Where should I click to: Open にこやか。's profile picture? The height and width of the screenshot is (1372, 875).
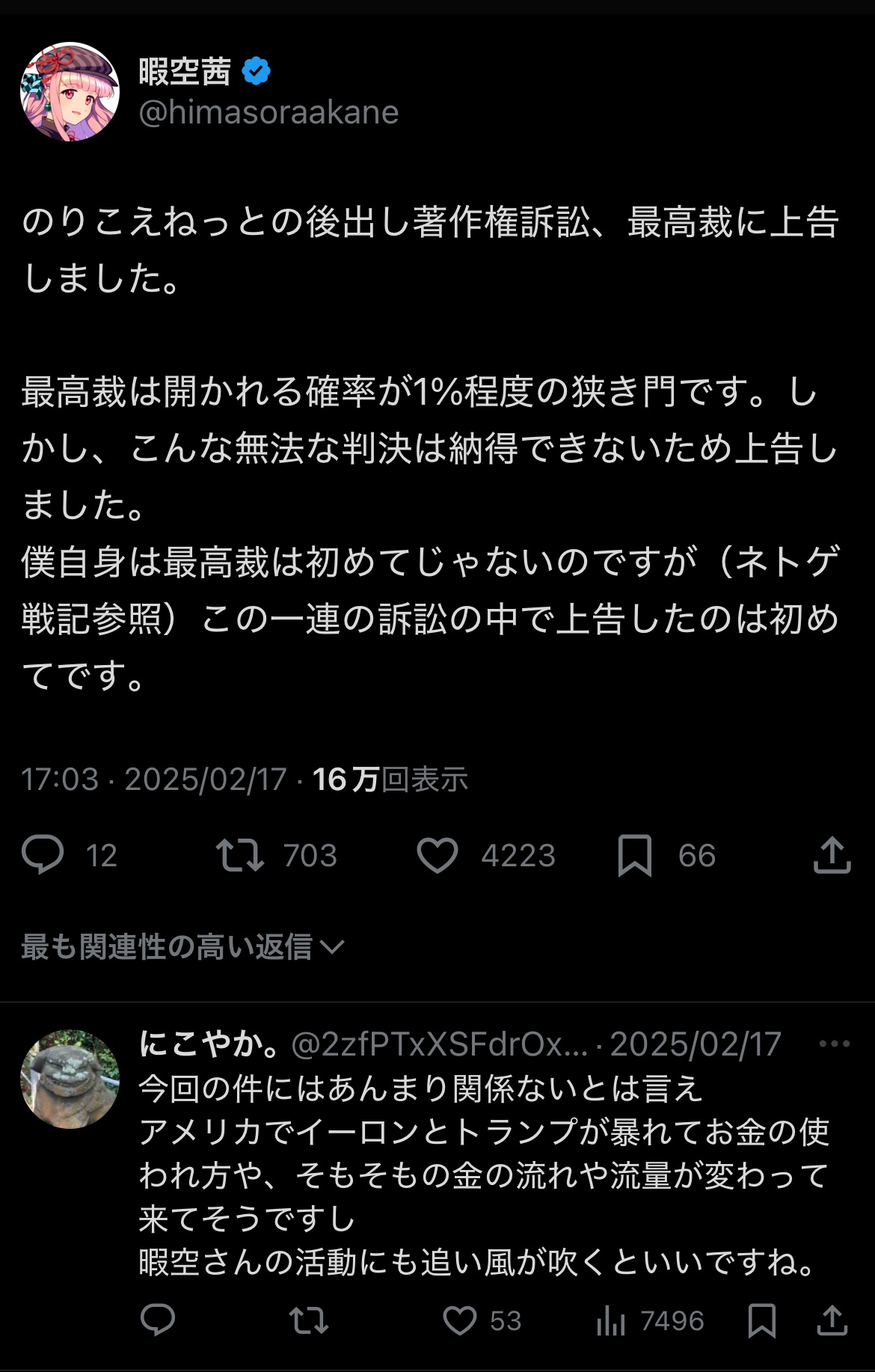70,1079
